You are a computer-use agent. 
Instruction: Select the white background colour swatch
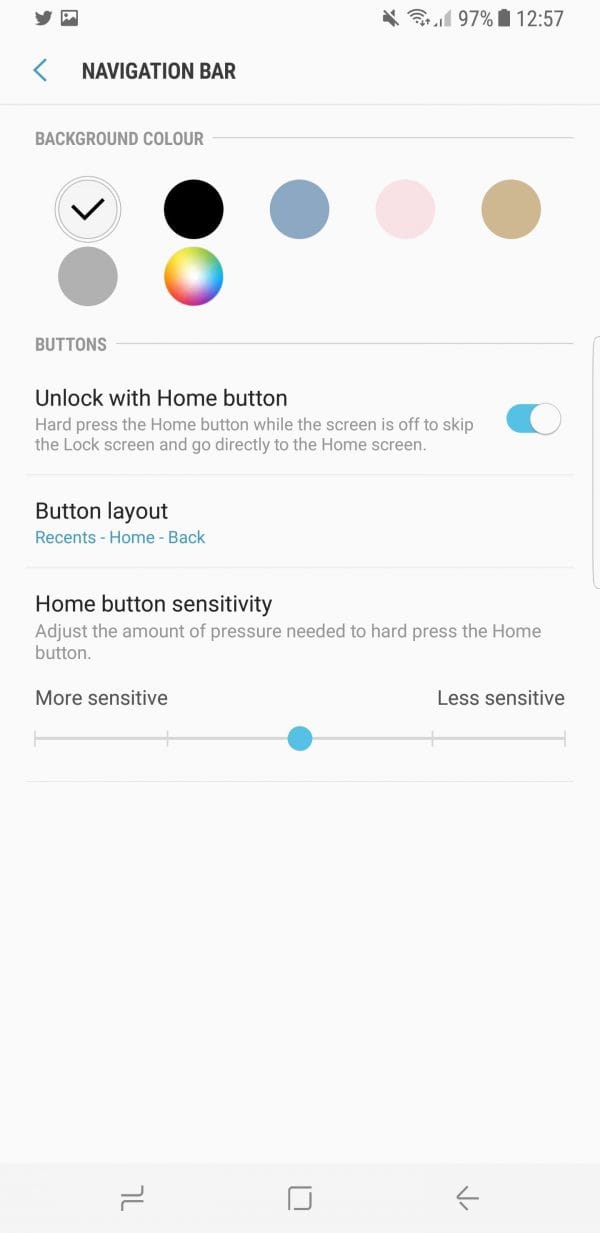coord(88,209)
